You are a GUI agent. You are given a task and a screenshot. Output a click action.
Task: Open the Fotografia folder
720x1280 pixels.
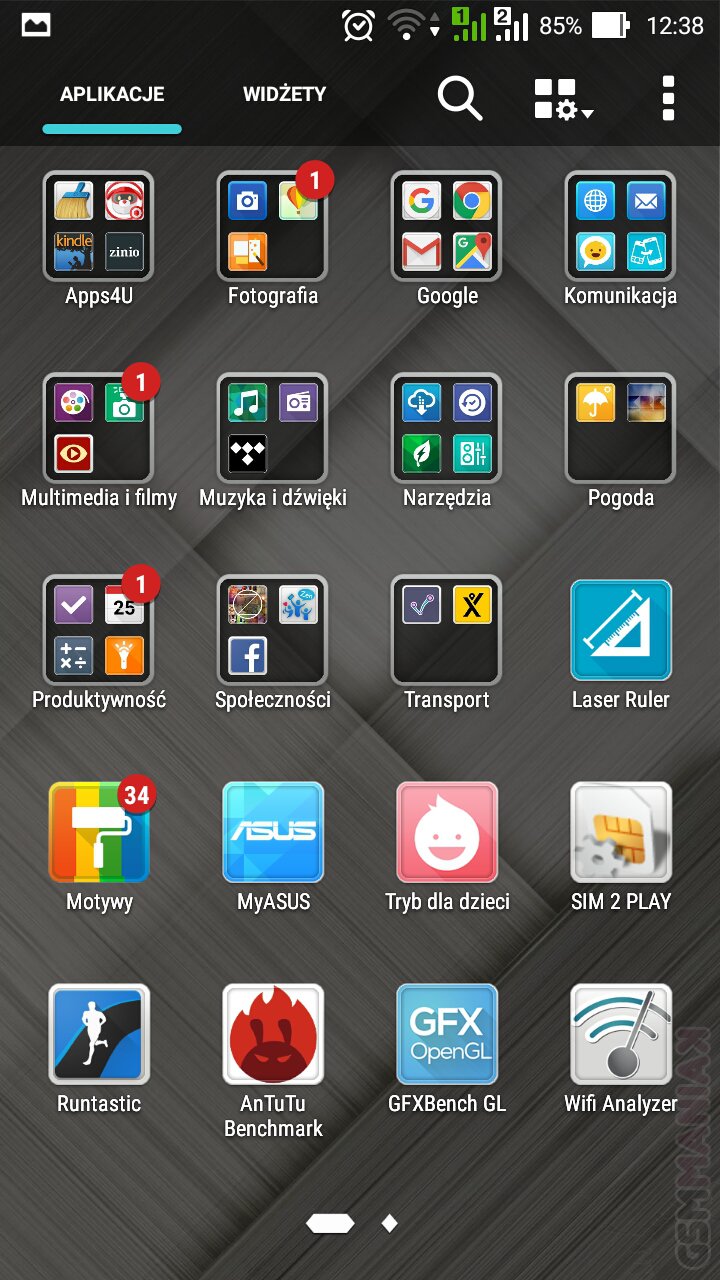click(273, 227)
